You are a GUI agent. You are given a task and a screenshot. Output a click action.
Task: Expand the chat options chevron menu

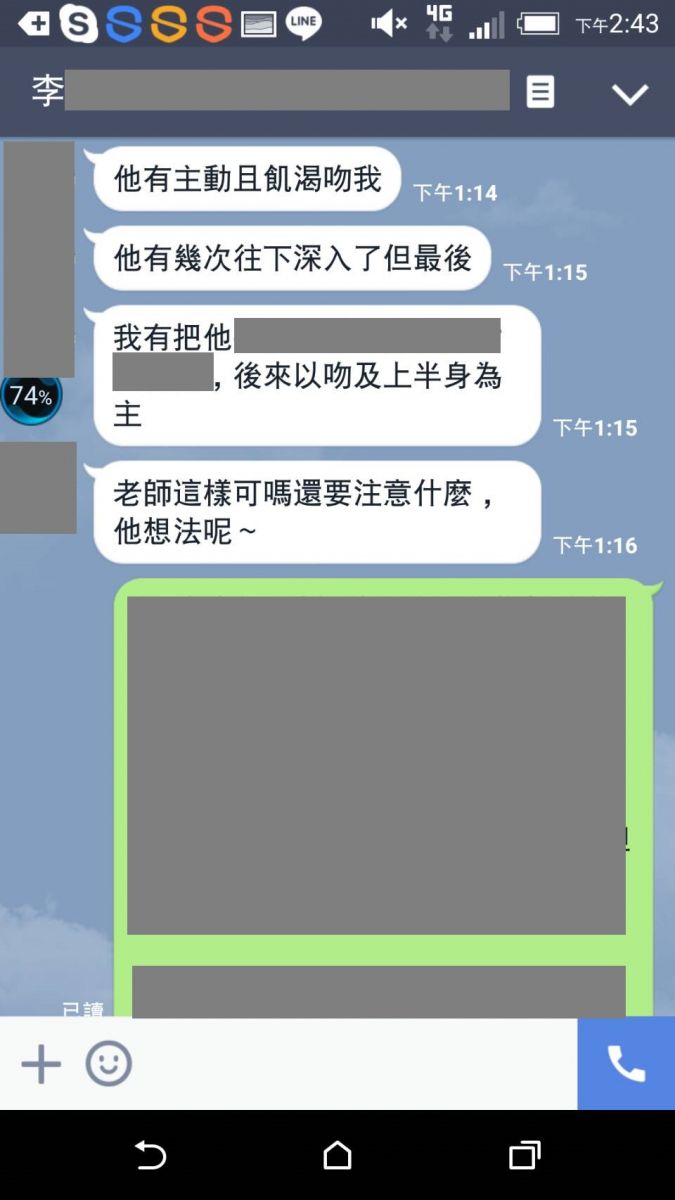tap(630, 94)
